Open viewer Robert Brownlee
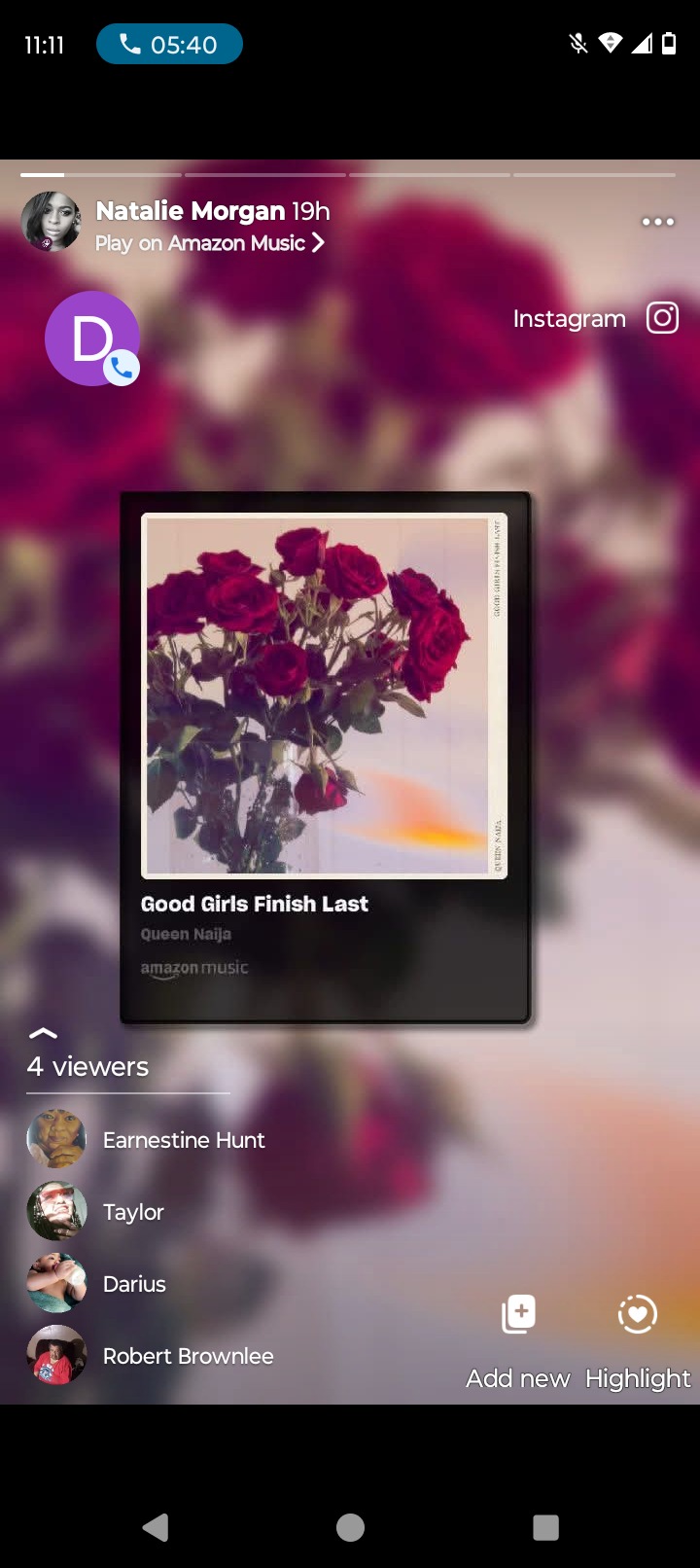 pos(188,1356)
